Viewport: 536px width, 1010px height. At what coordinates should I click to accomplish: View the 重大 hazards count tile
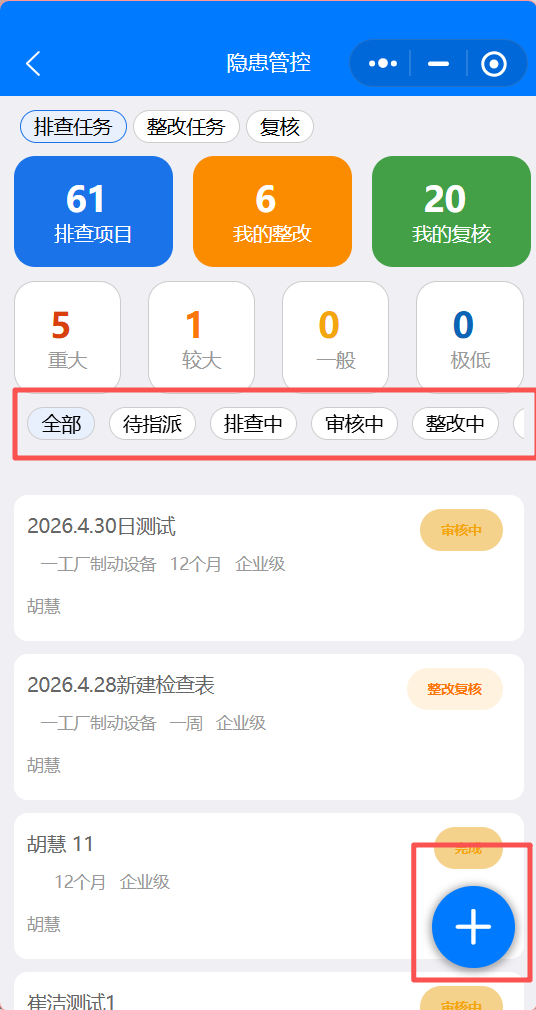(x=68, y=337)
